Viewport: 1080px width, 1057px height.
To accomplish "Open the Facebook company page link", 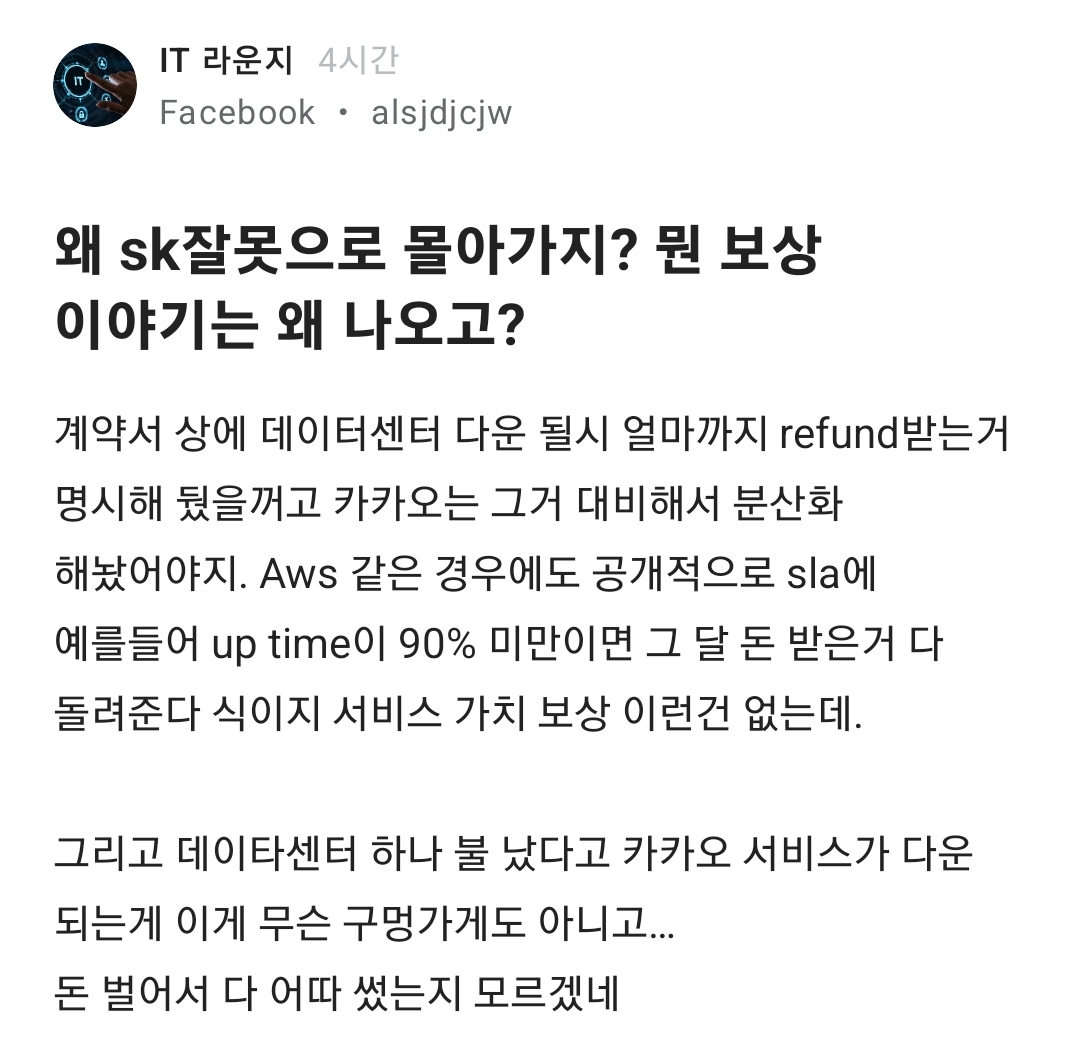I will tap(237, 113).
